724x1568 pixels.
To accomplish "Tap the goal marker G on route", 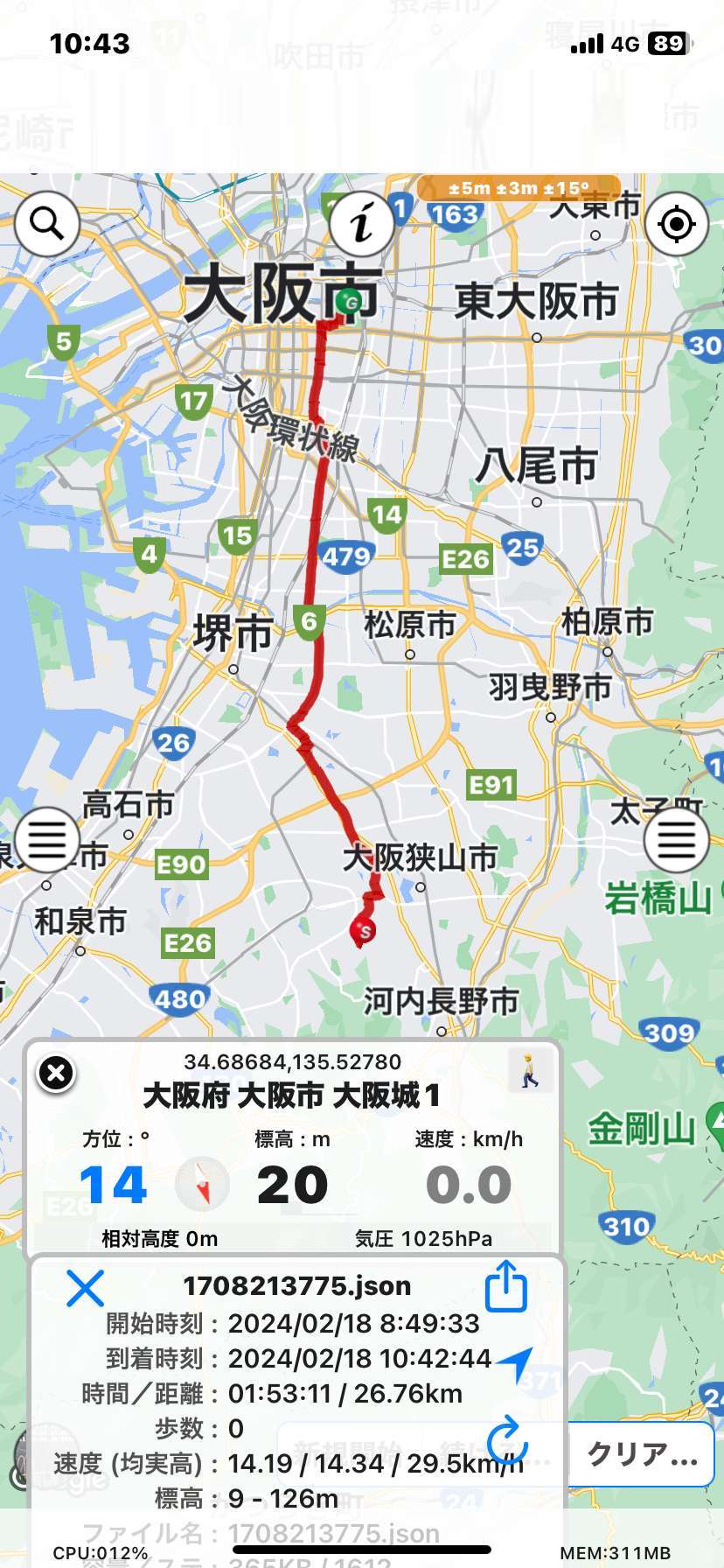I will point(350,303).
